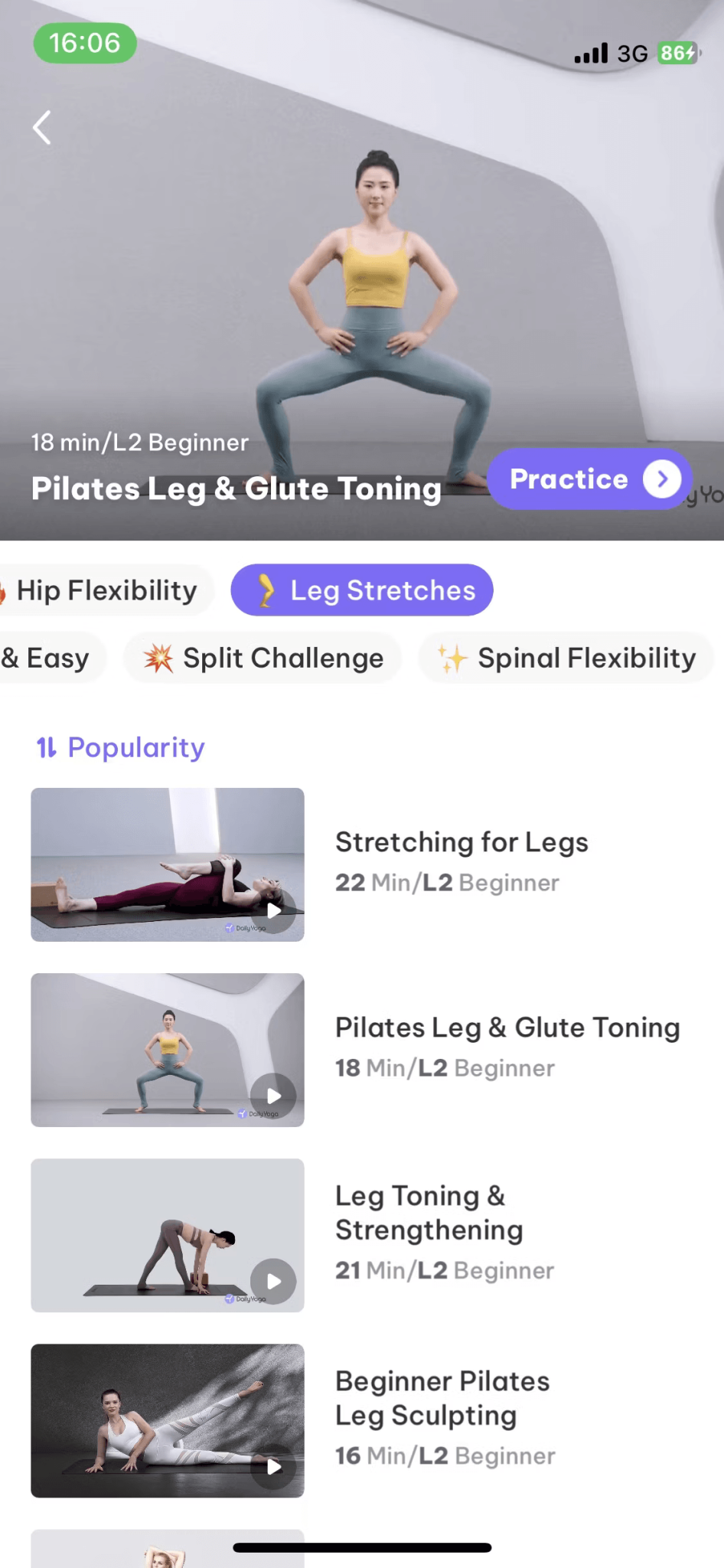Select the Spinal Flexibility chip
This screenshot has height=1568, width=724.
click(566, 658)
